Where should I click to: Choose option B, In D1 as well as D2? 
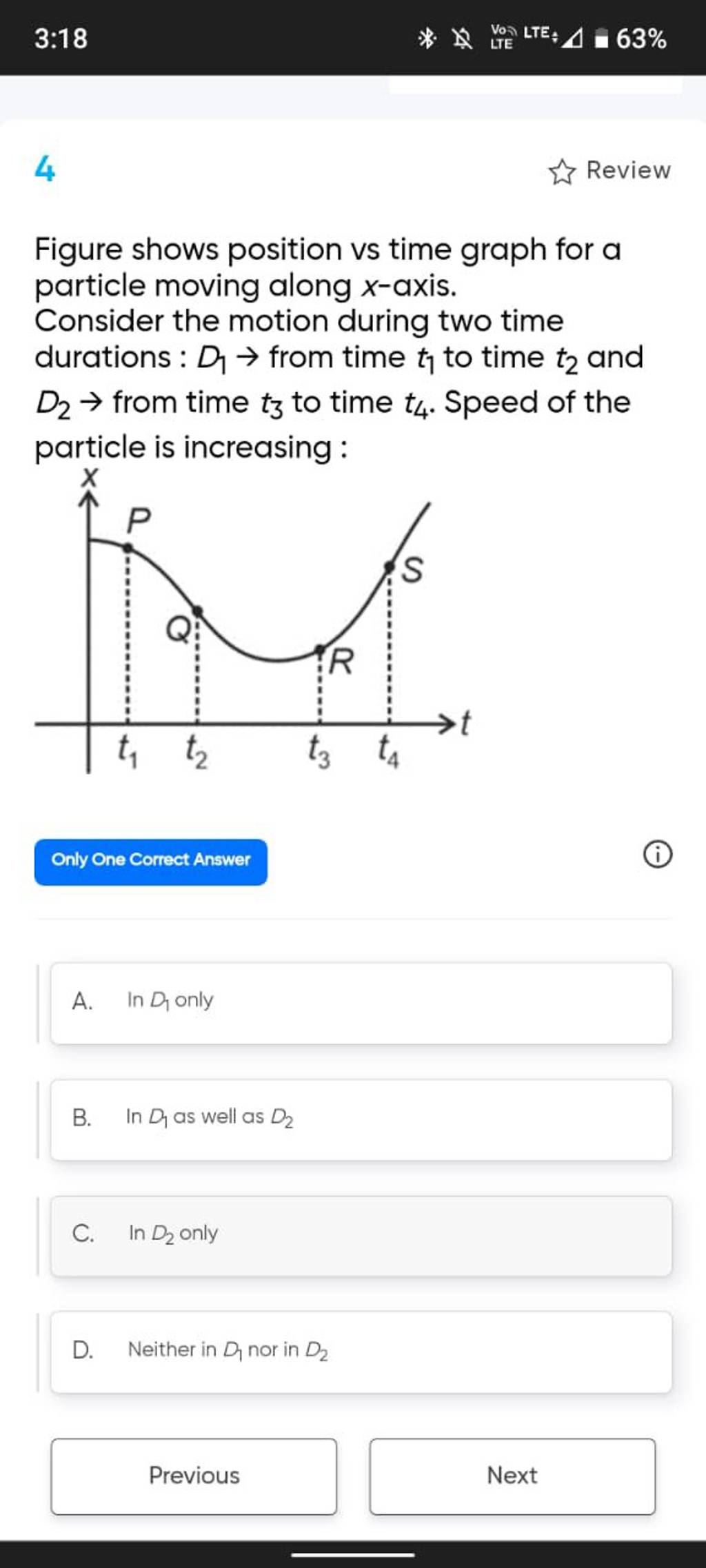point(361,1119)
